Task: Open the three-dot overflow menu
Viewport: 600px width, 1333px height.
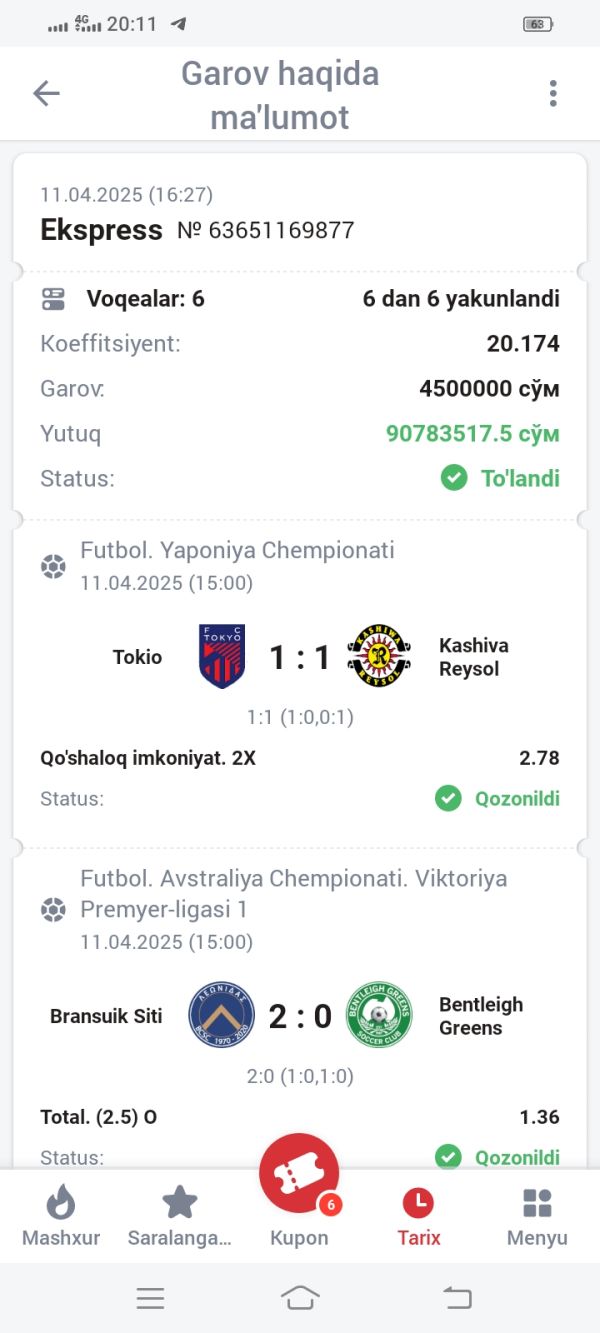Action: 553,94
